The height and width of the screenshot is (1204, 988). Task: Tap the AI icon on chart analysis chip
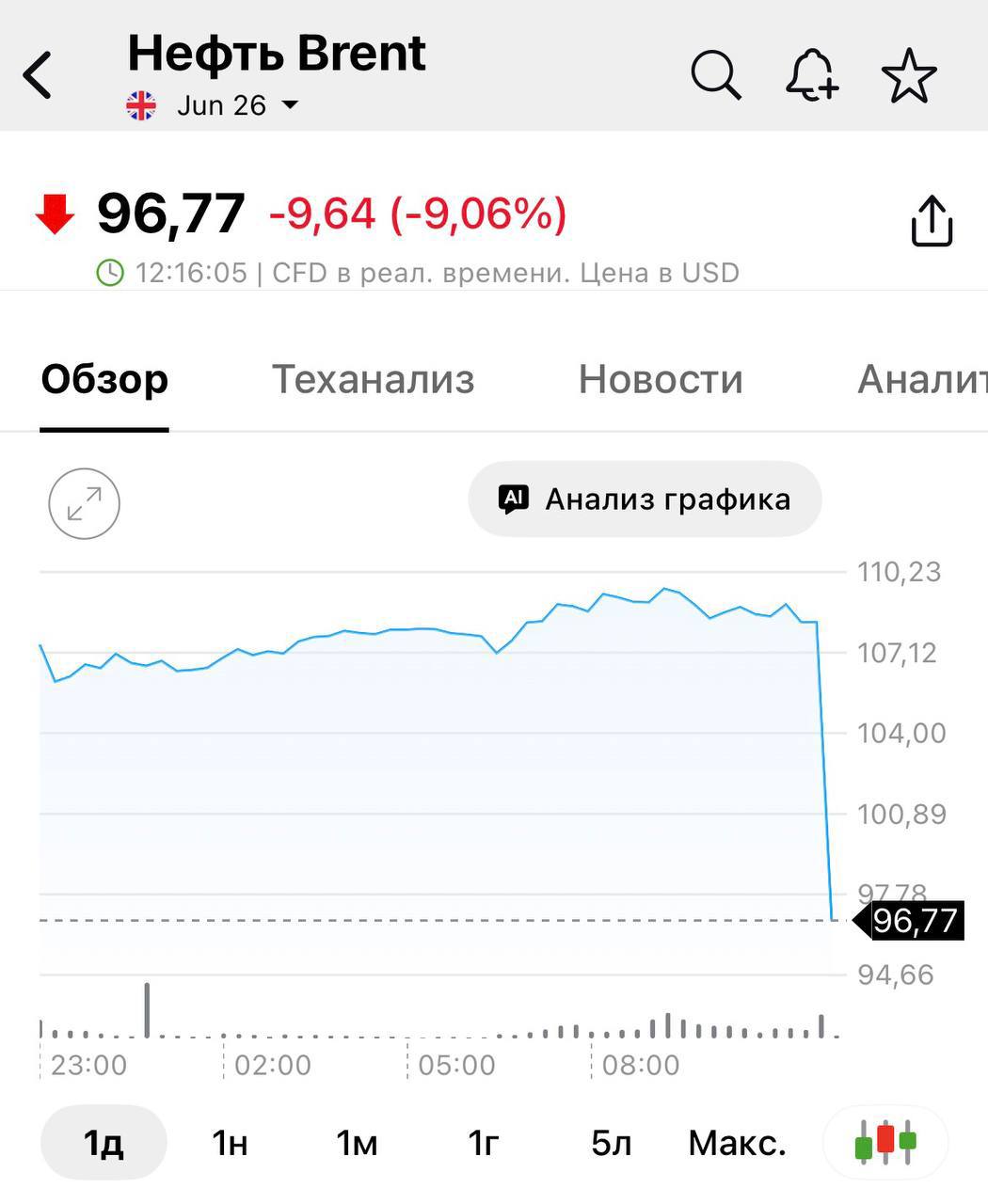513,499
